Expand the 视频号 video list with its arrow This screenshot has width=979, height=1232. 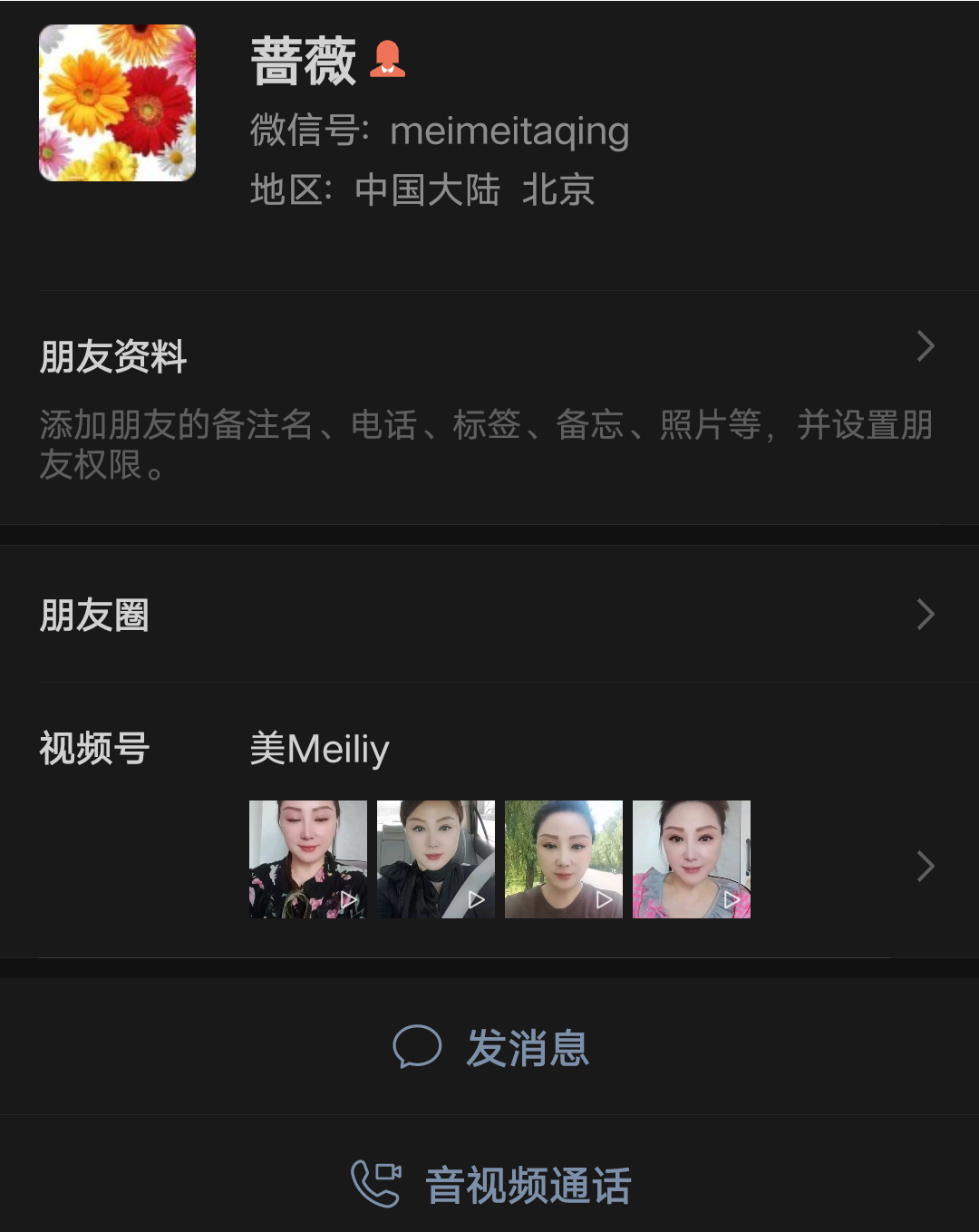(926, 867)
